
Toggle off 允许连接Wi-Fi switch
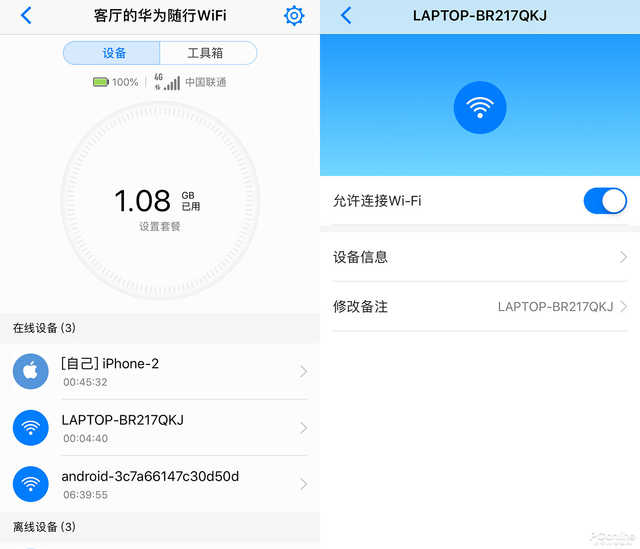[604, 201]
